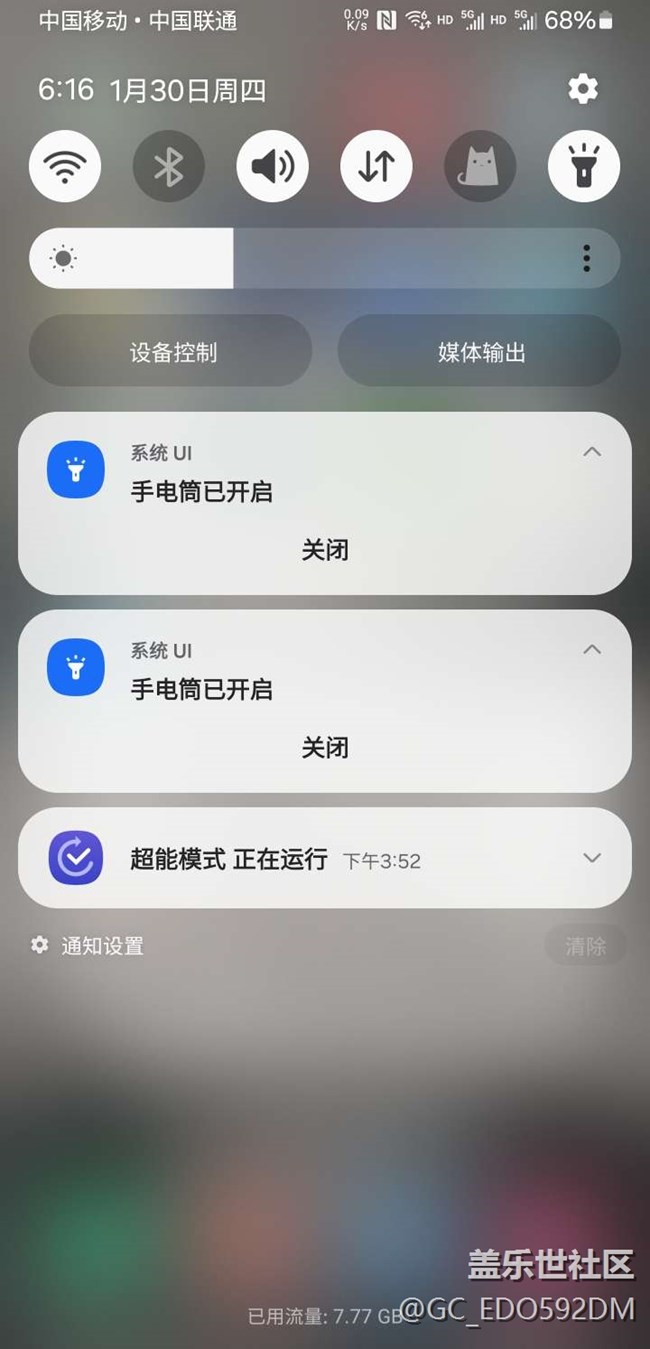650x1349 pixels.
Task: Expand the 超能模式 notification chevron
Action: tap(592, 858)
